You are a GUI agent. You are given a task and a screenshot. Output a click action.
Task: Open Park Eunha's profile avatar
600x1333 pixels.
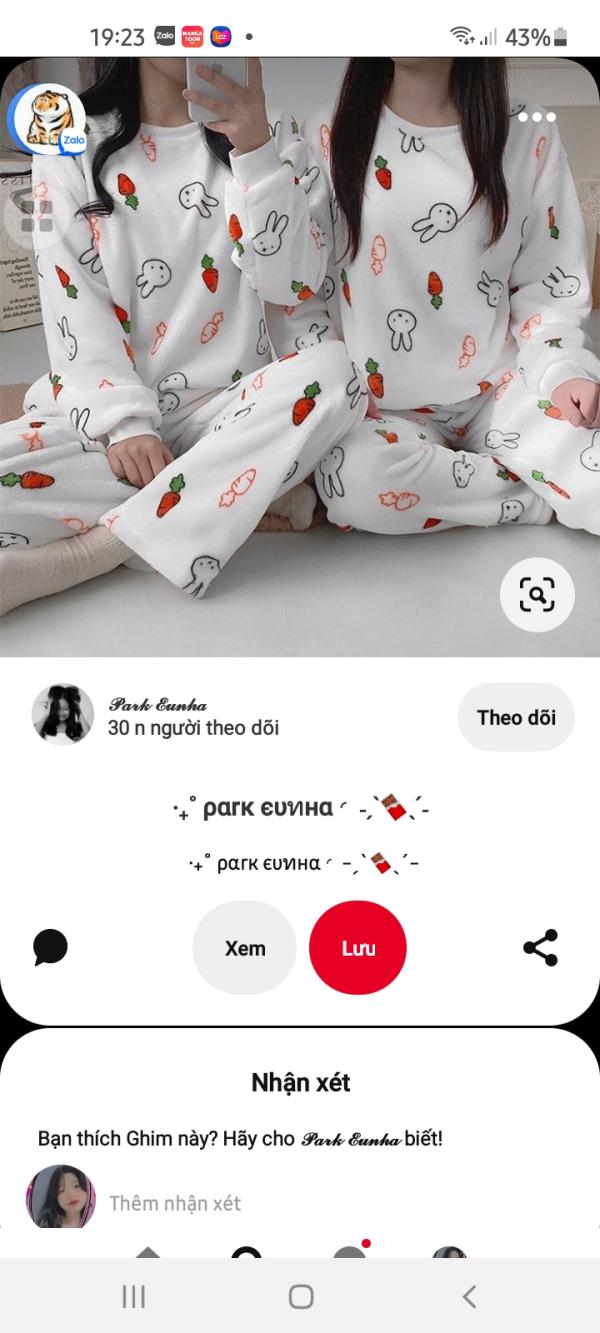pyautogui.click(x=63, y=715)
